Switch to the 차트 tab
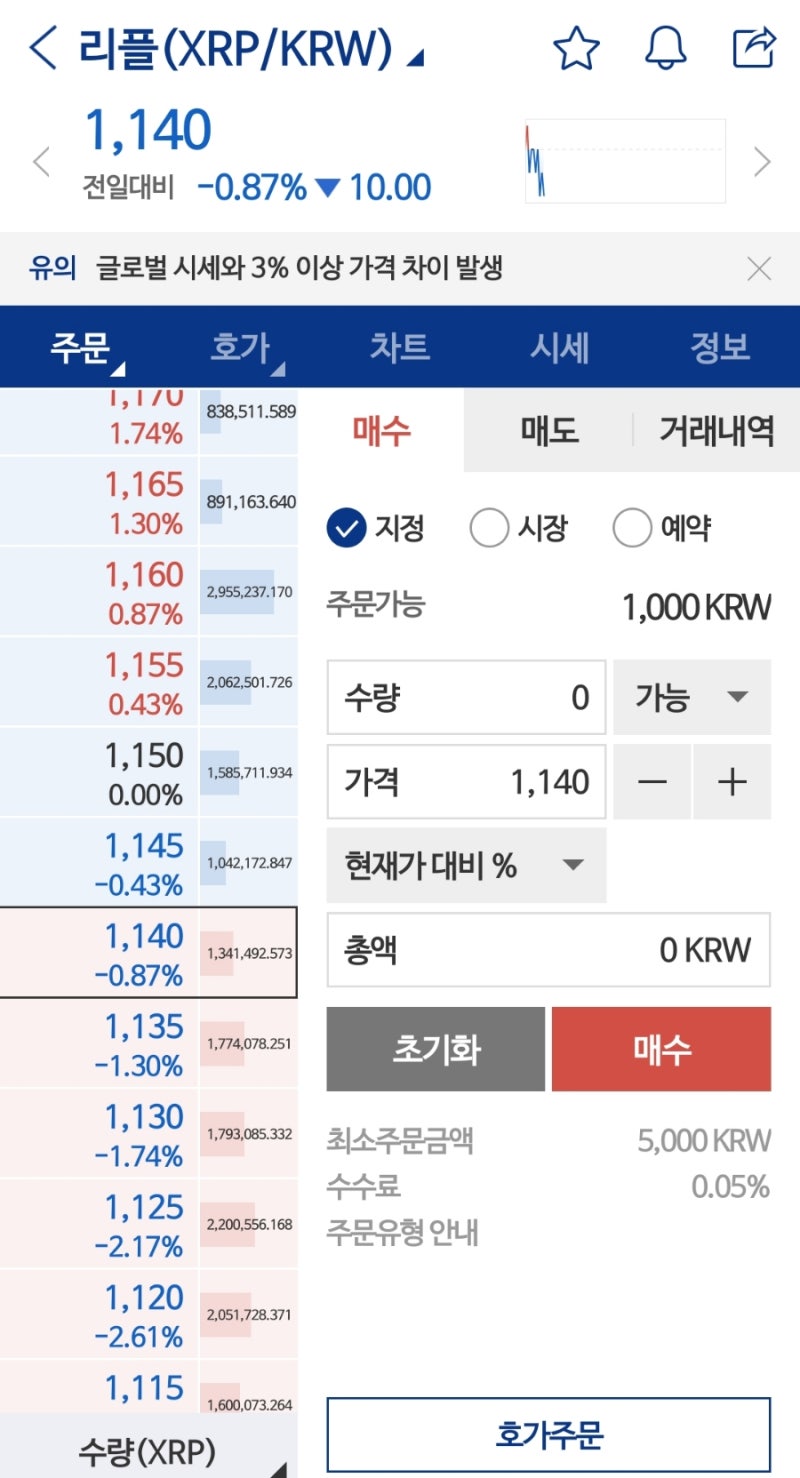800x1478 pixels. 400,347
